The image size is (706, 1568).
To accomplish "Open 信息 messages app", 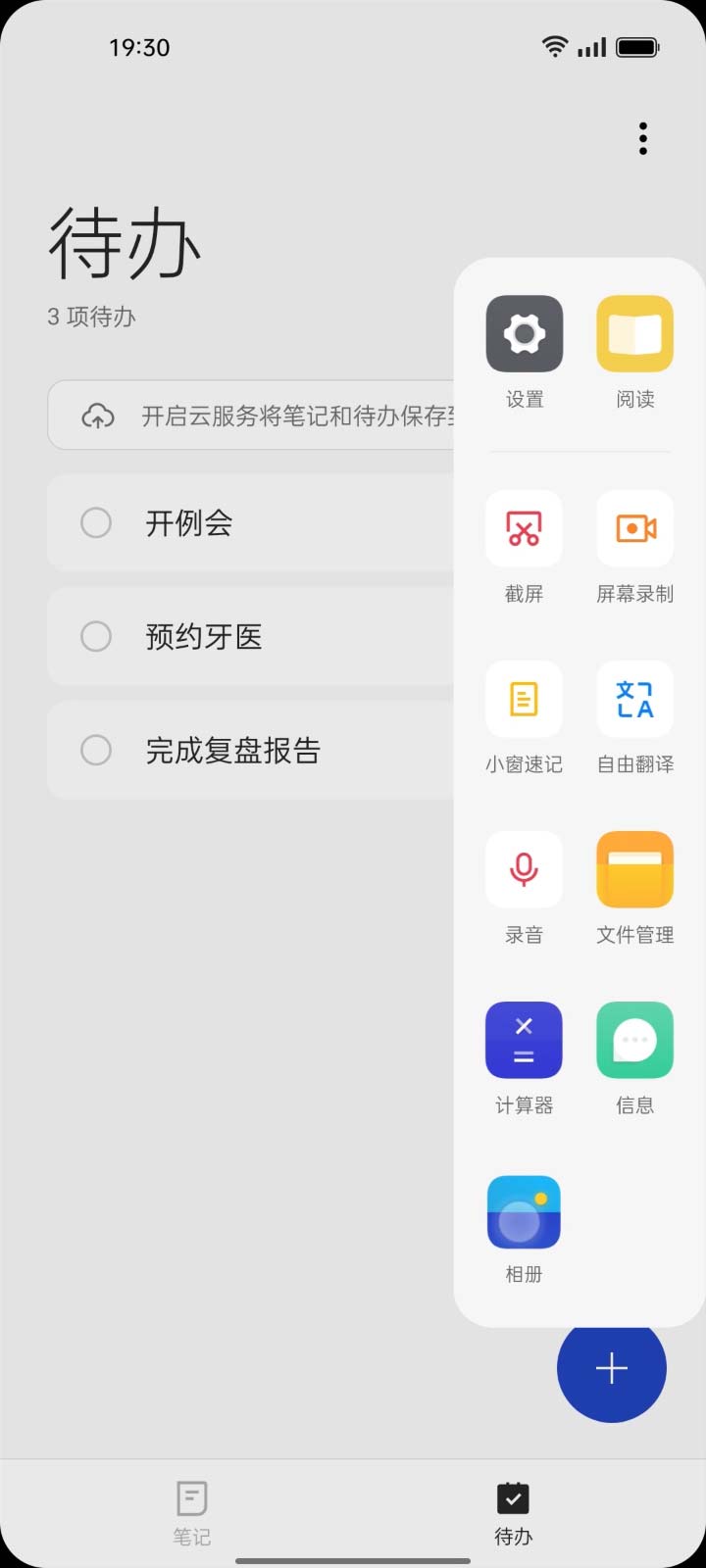I will coord(634,1041).
